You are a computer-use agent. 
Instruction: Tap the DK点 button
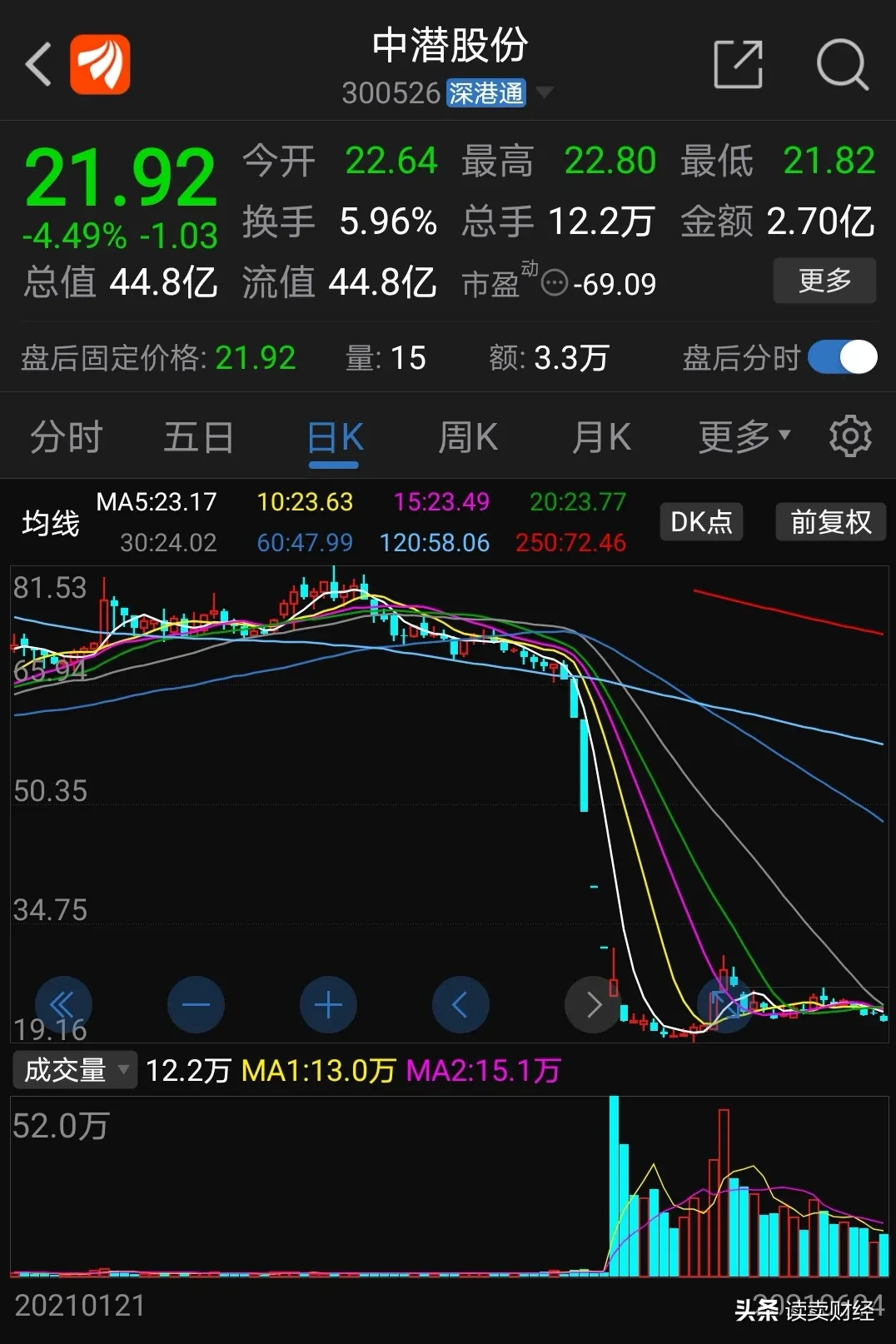[701, 522]
